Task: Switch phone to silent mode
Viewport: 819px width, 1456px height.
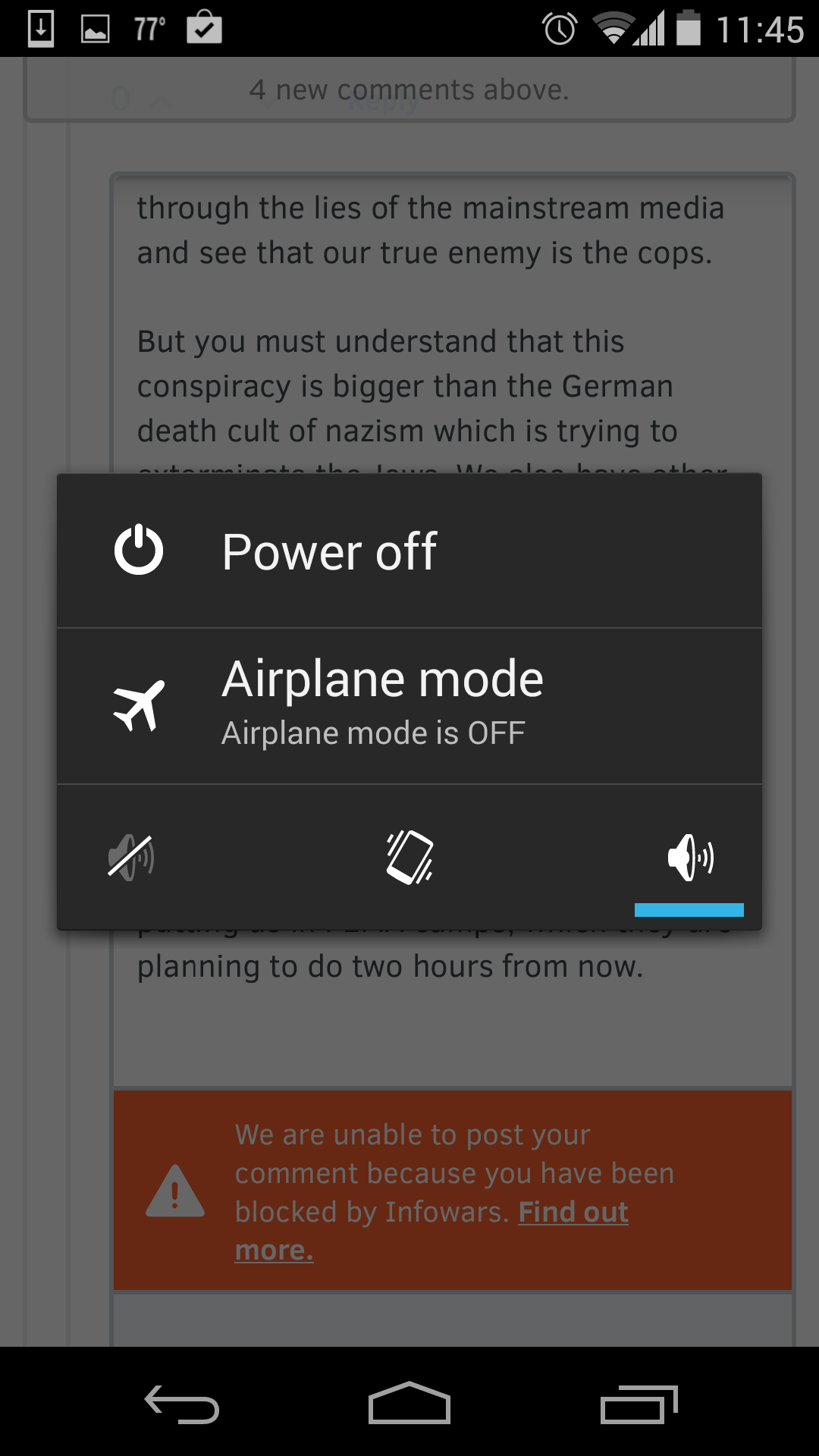Action: [131, 858]
